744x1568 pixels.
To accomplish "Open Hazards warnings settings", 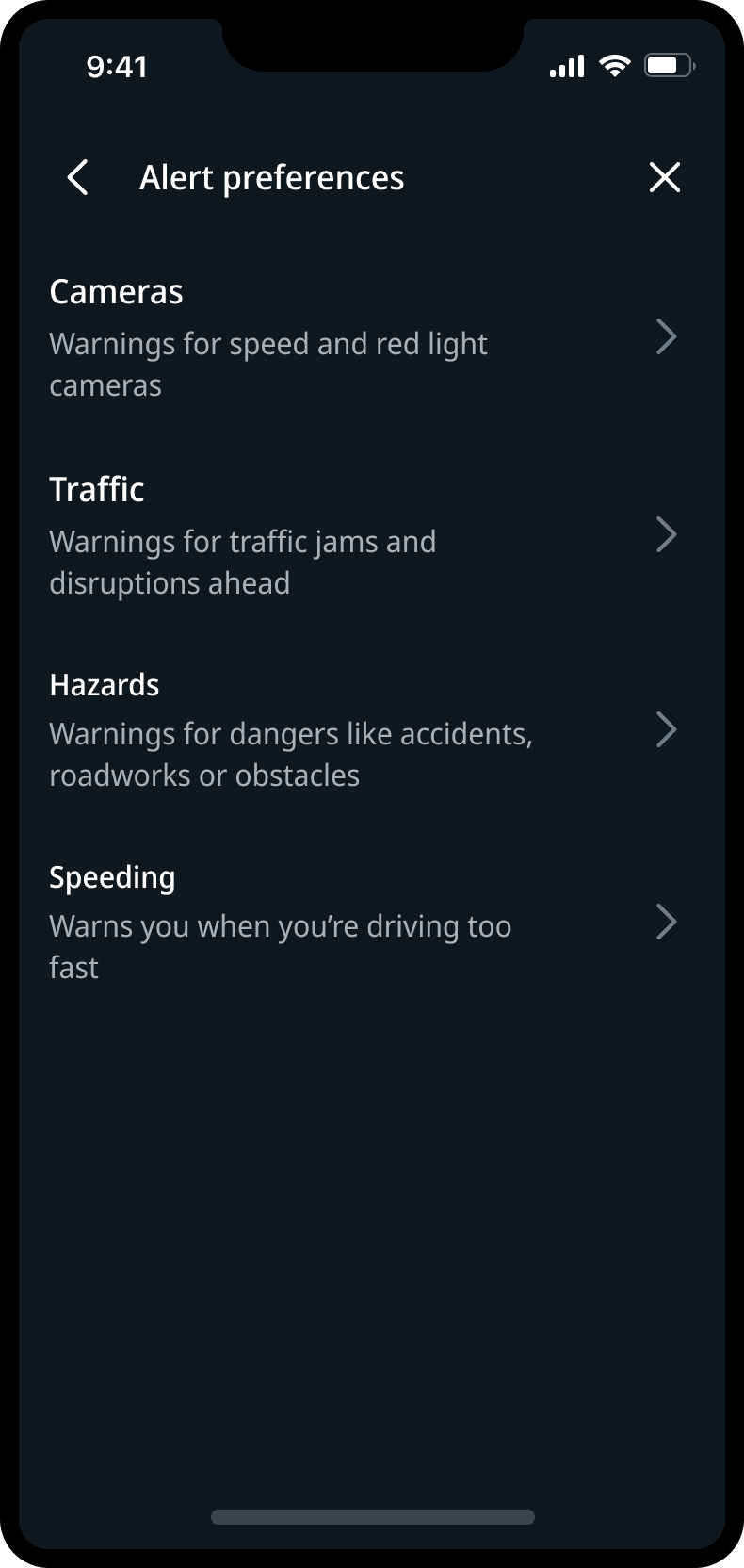I will [363, 730].
